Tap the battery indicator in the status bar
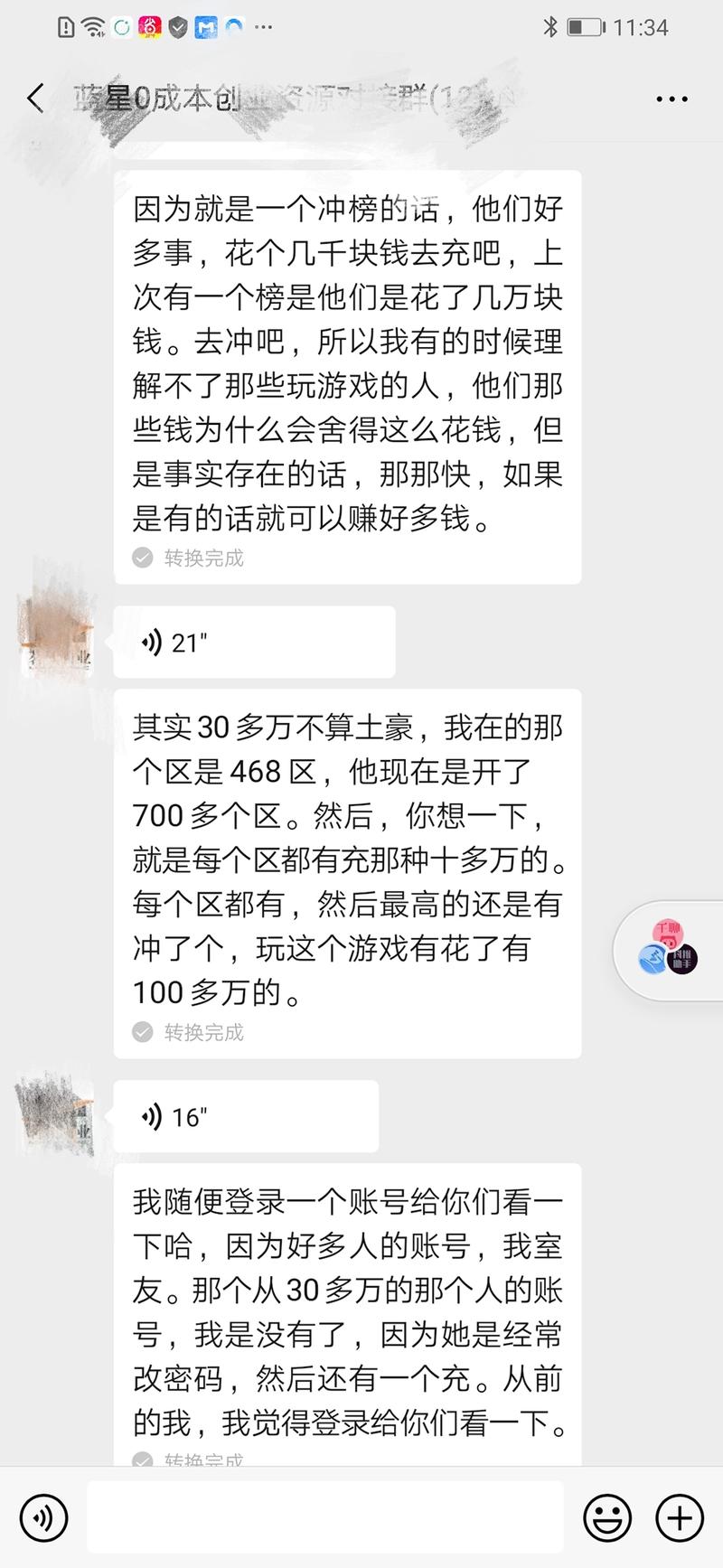 click(584, 27)
